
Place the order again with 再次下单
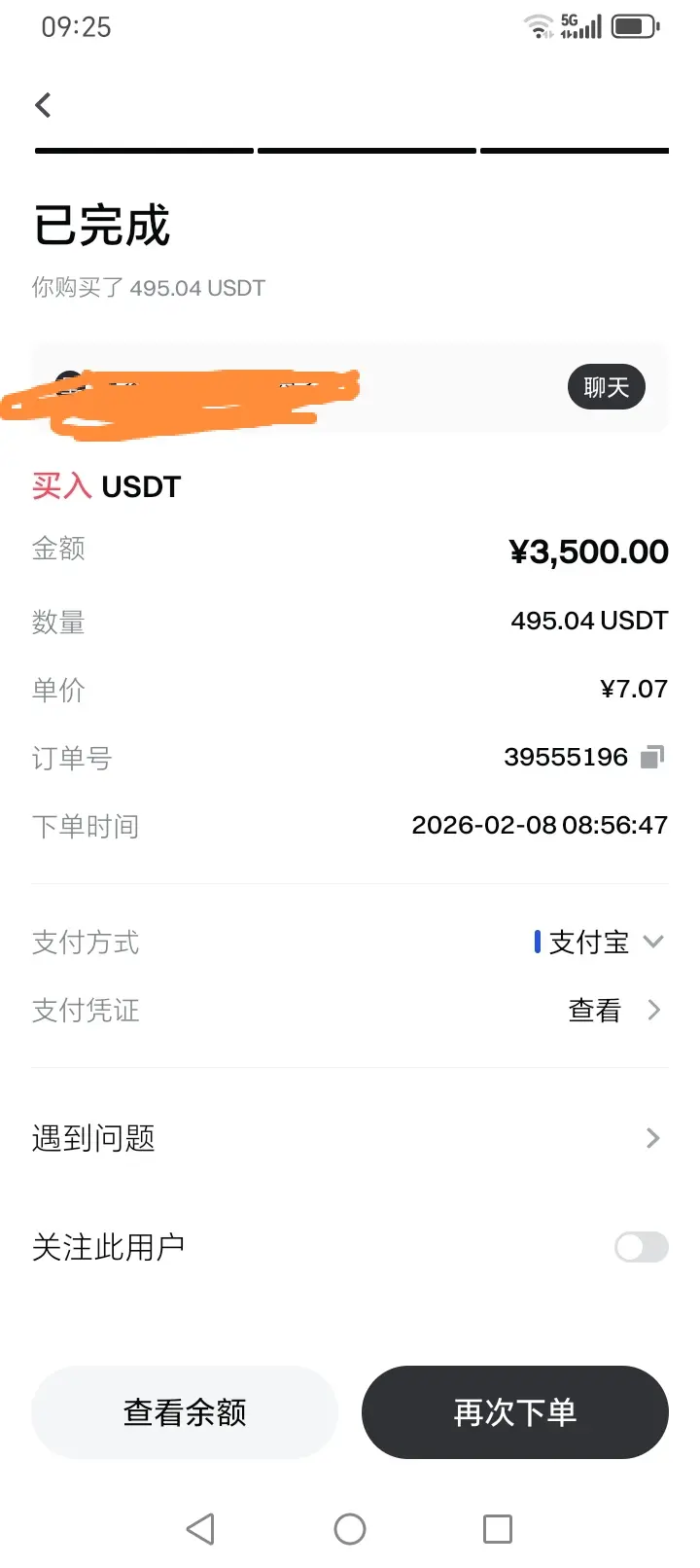(x=515, y=1412)
